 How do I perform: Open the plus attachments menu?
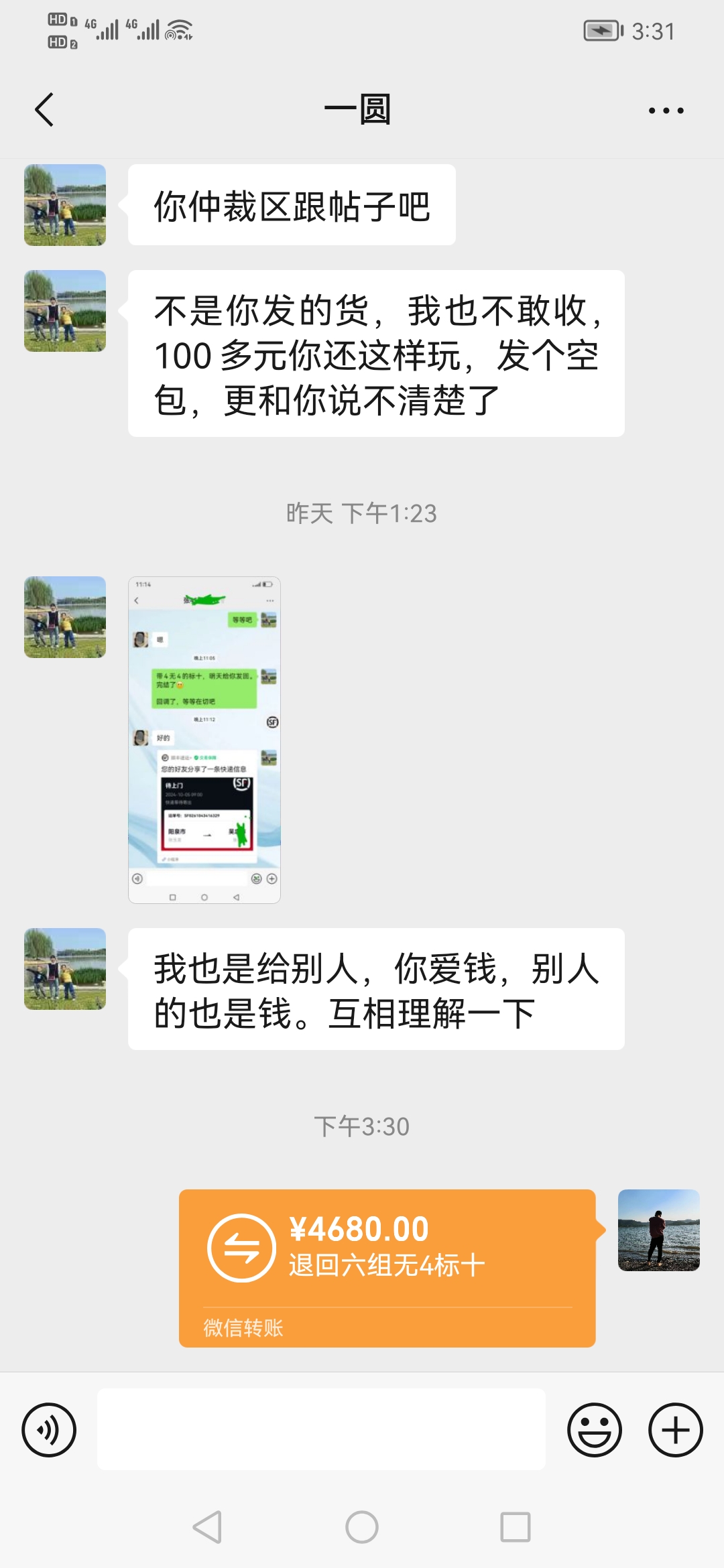click(x=676, y=1429)
